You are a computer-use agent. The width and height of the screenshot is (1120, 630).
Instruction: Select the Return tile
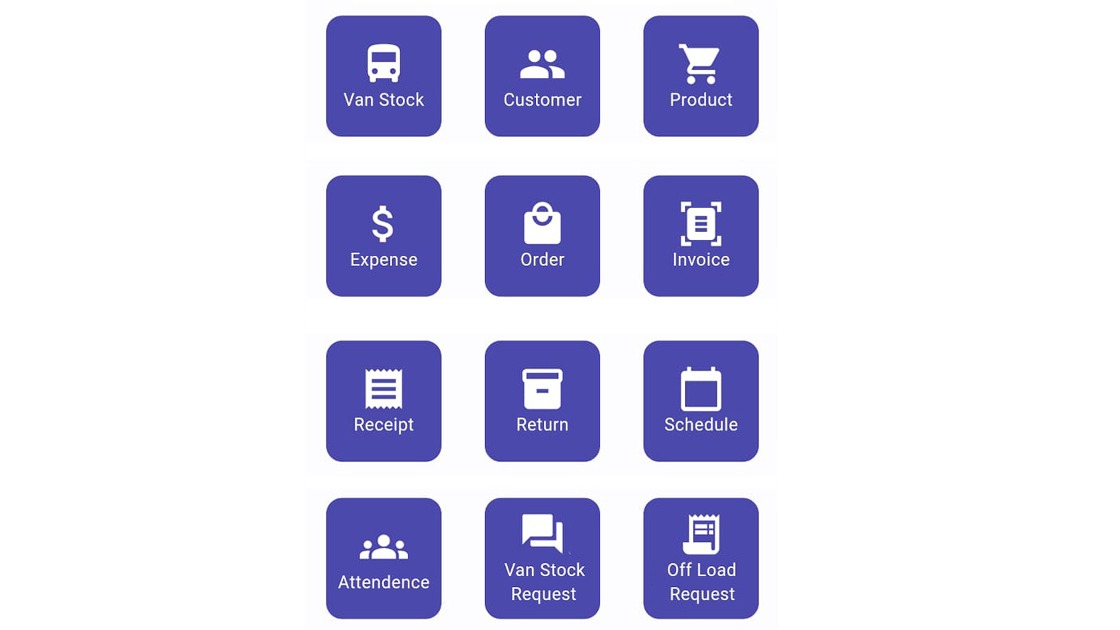tap(542, 401)
